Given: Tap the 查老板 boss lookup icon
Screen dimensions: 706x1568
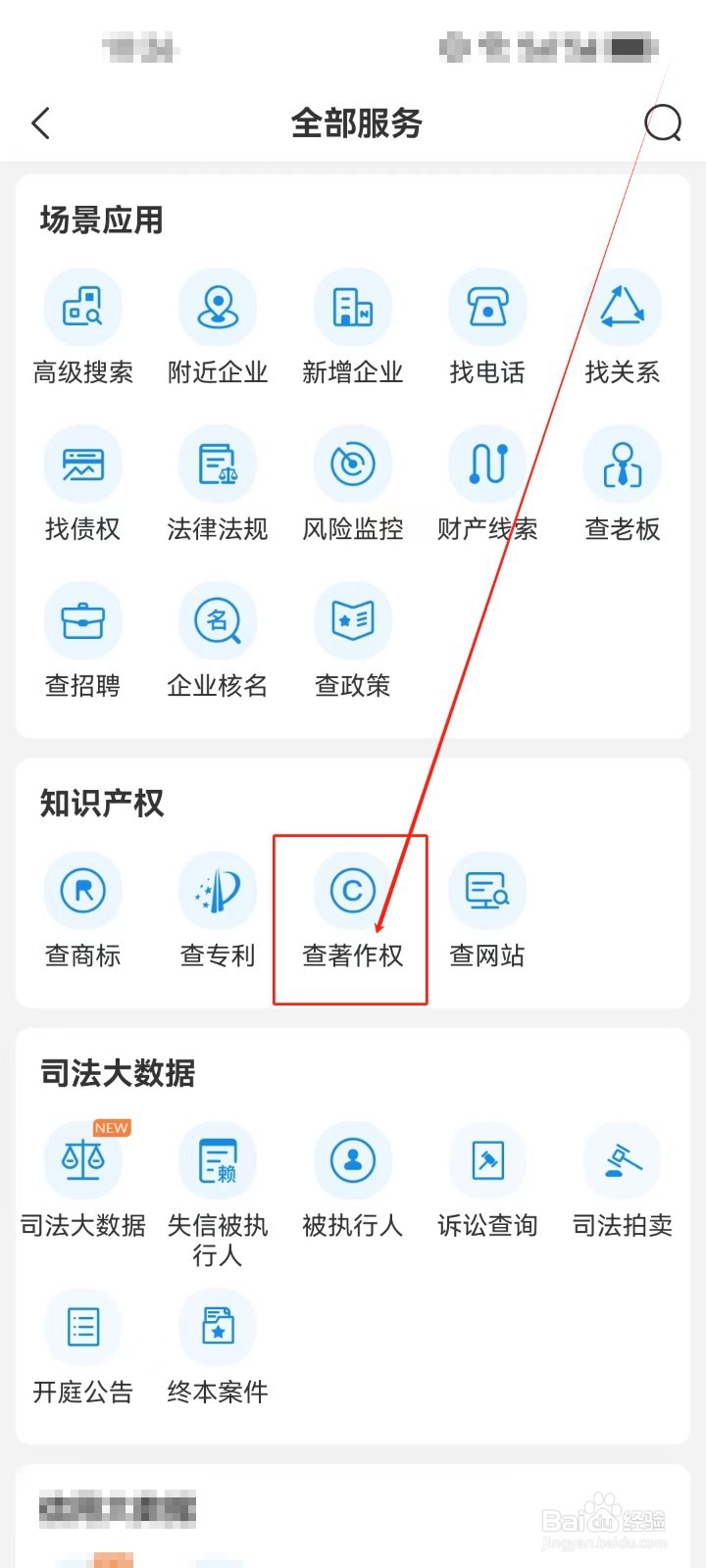Looking at the screenshot, I should (x=622, y=464).
